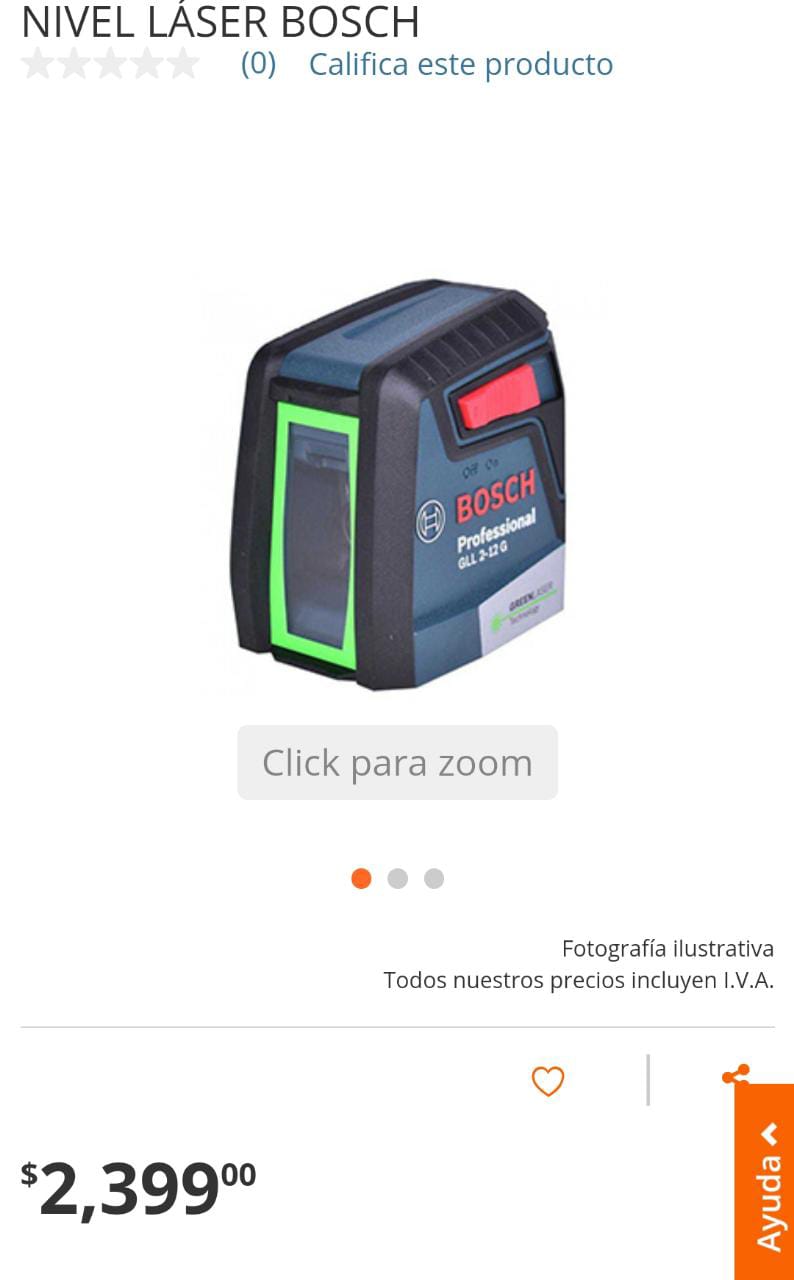This screenshot has width=794, height=1280.
Task: Tap the 'Click para zoom' button
Action: point(397,762)
